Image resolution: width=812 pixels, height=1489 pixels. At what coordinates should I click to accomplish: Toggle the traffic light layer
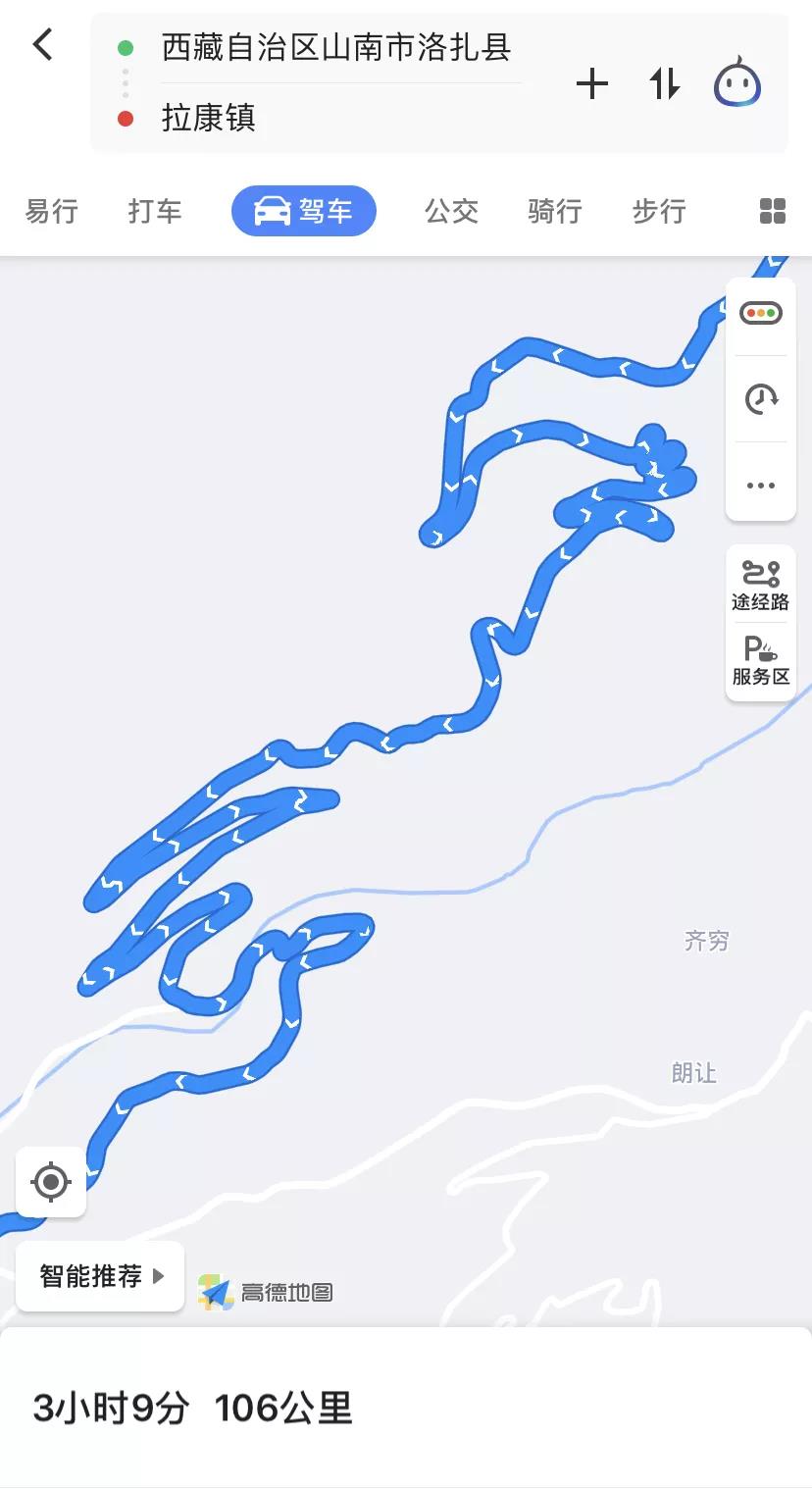[761, 314]
